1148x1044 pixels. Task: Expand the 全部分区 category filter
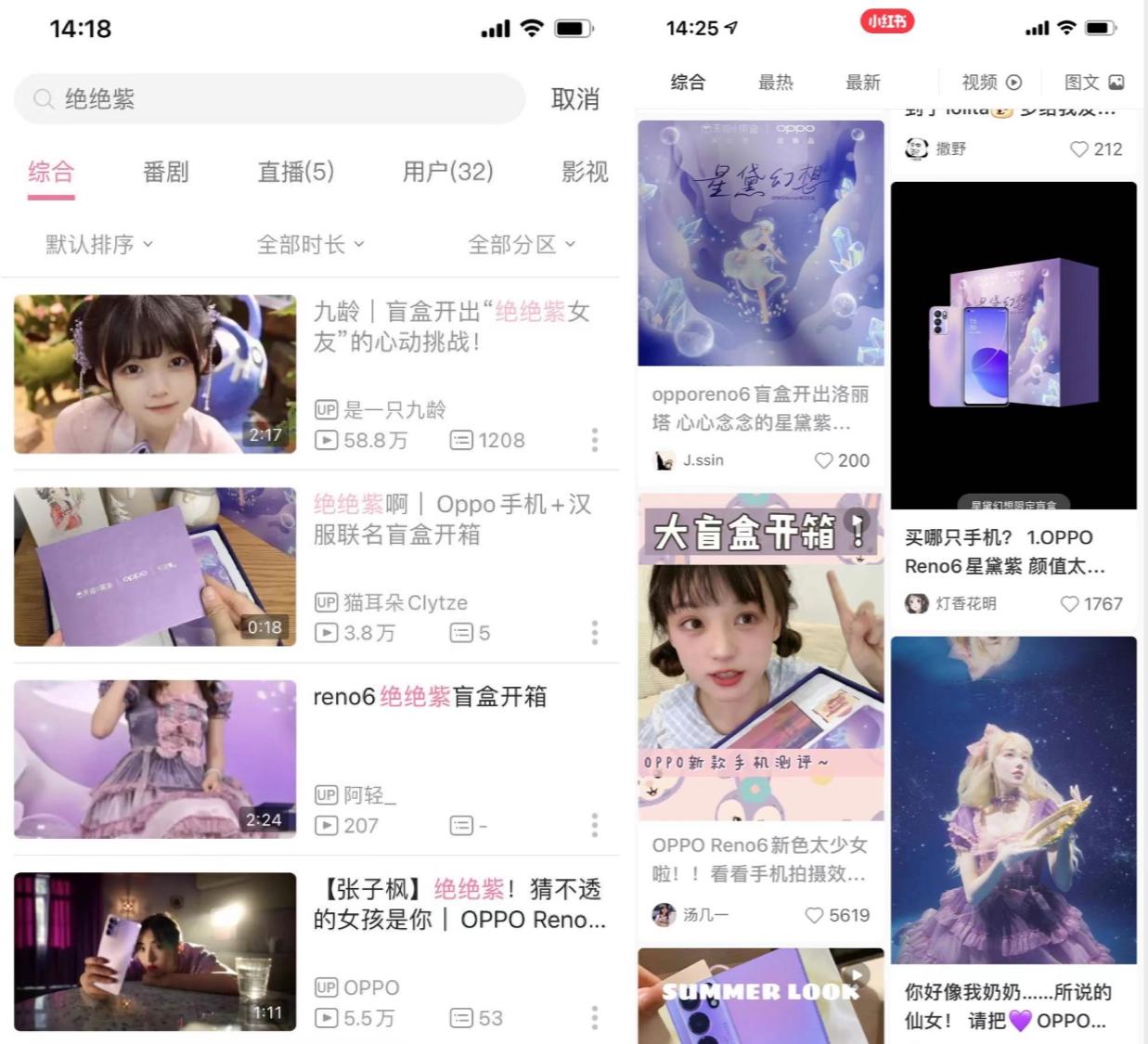point(521,244)
